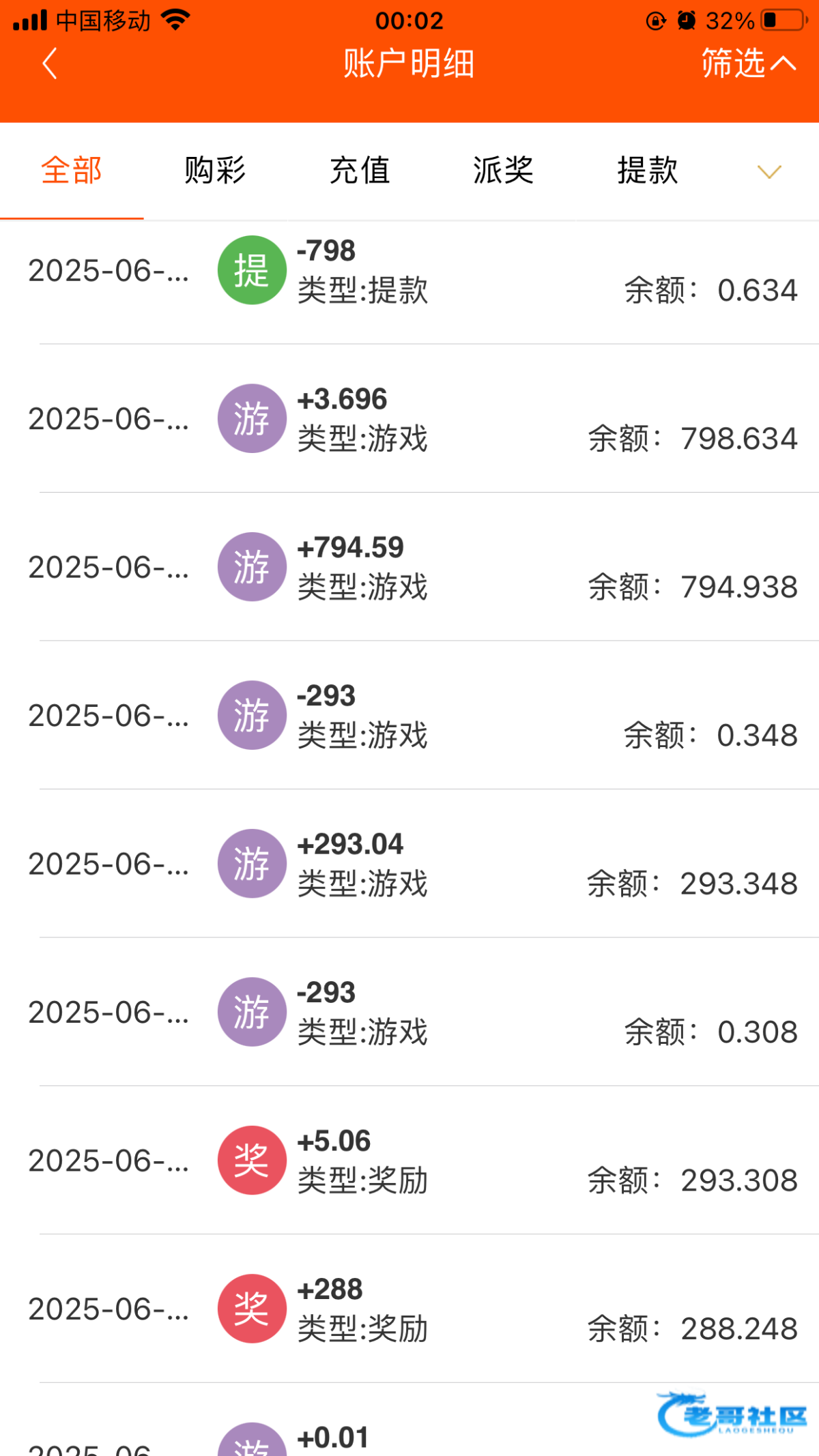Image resolution: width=819 pixels, height=1456 pixels.
Task: Open the 筛选 filter dropdown
Action: 748,64
